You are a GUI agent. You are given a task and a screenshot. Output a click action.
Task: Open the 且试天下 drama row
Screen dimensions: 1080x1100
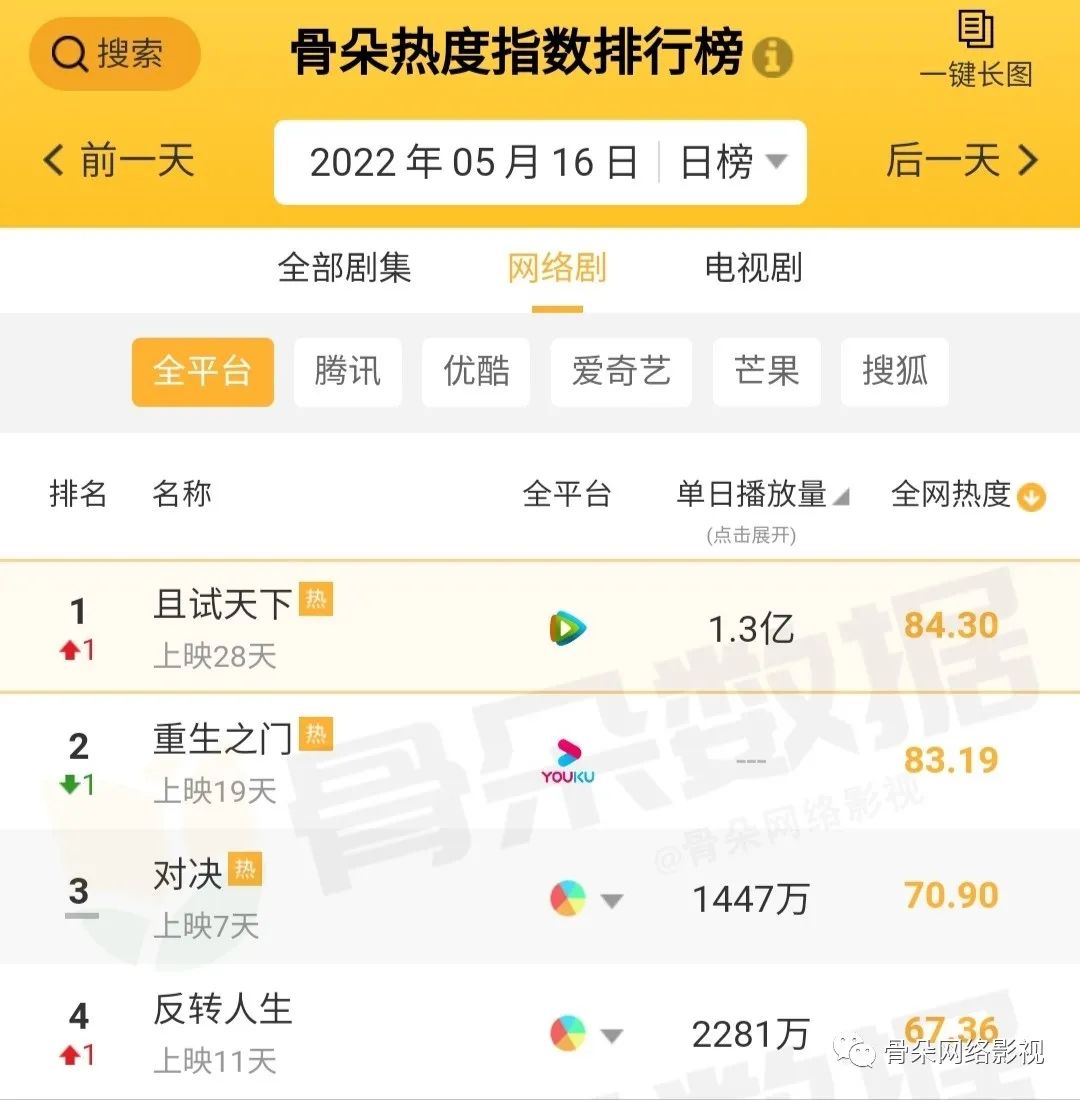(224, 604)
